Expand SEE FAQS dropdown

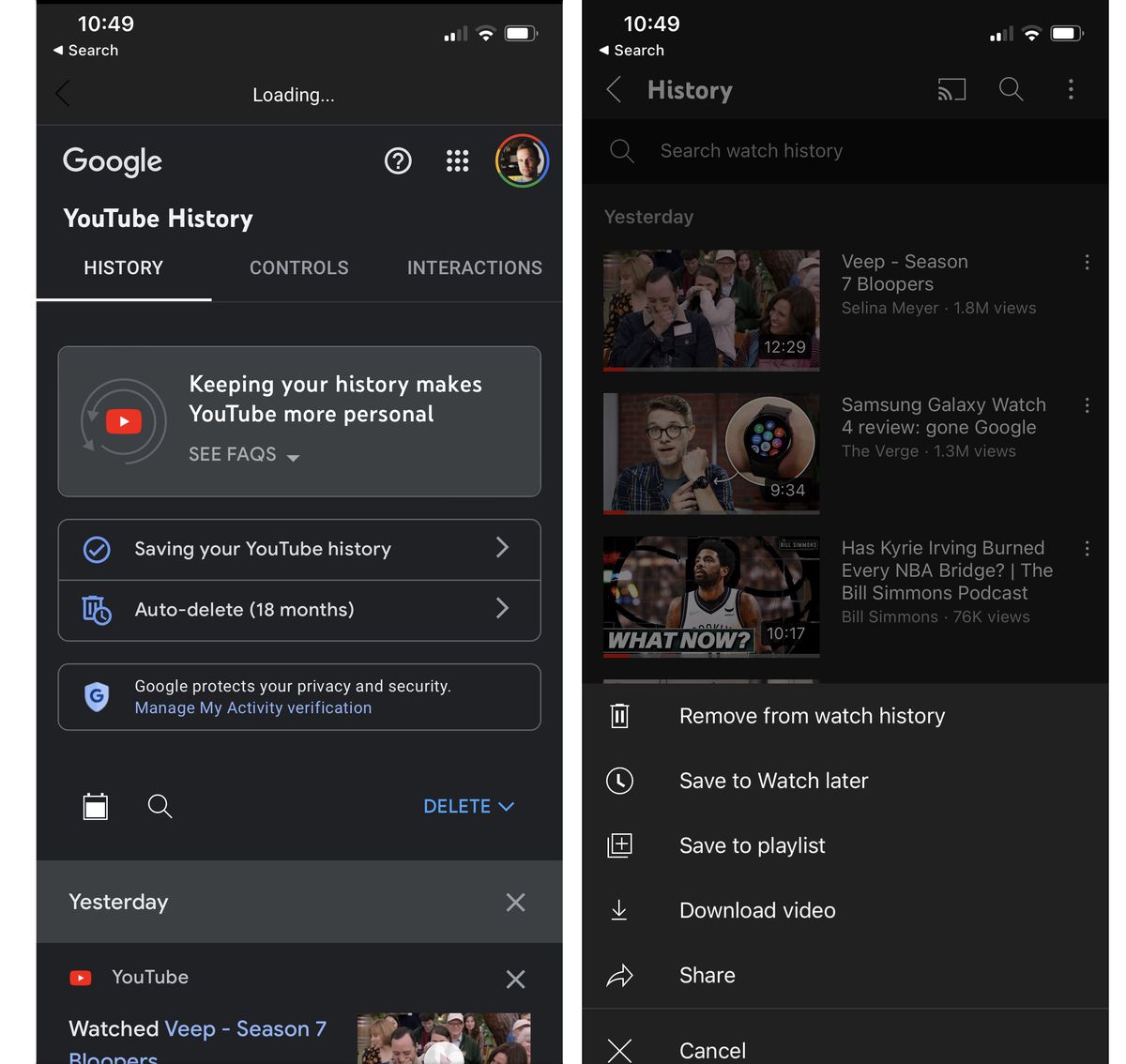pos(244,455)
